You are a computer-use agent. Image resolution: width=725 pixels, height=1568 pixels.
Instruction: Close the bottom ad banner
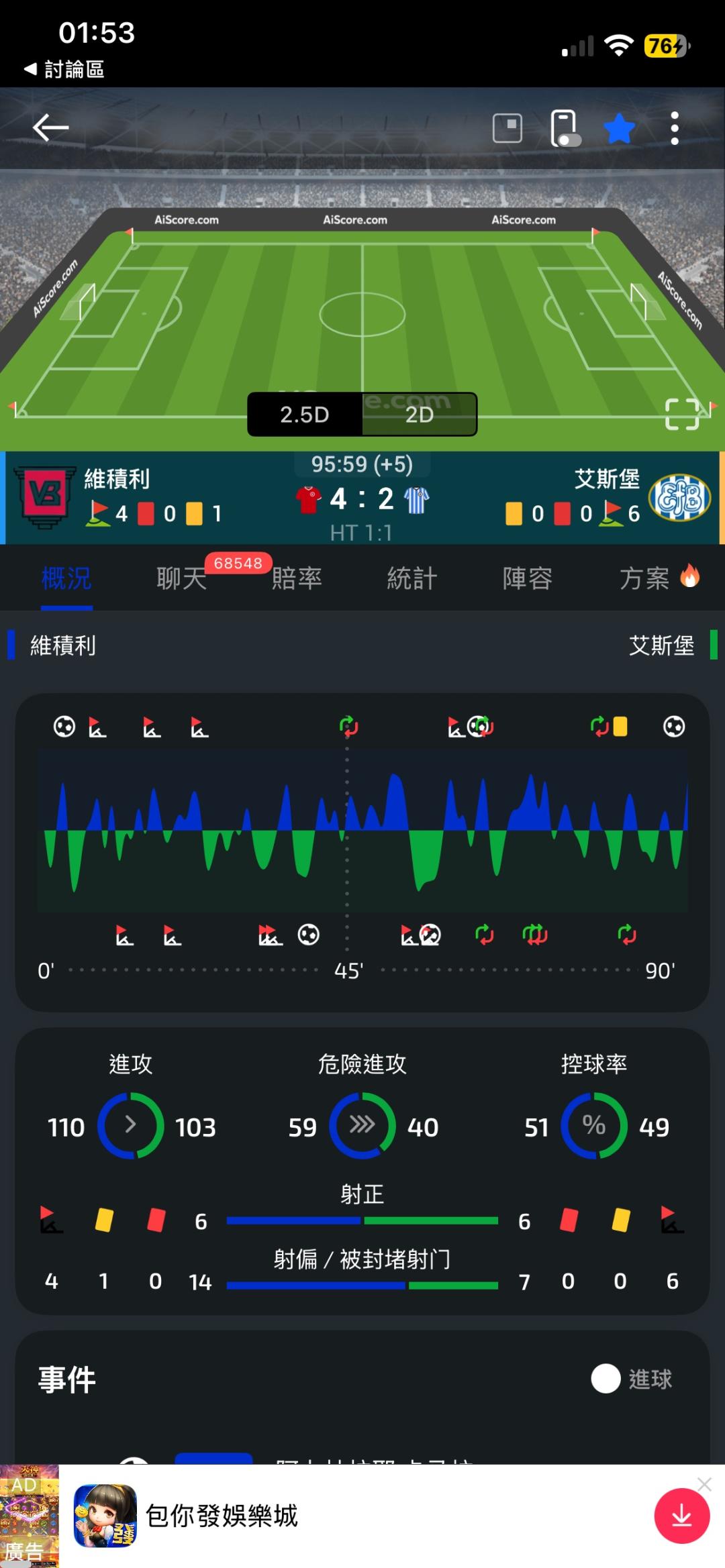(704, 1484)
